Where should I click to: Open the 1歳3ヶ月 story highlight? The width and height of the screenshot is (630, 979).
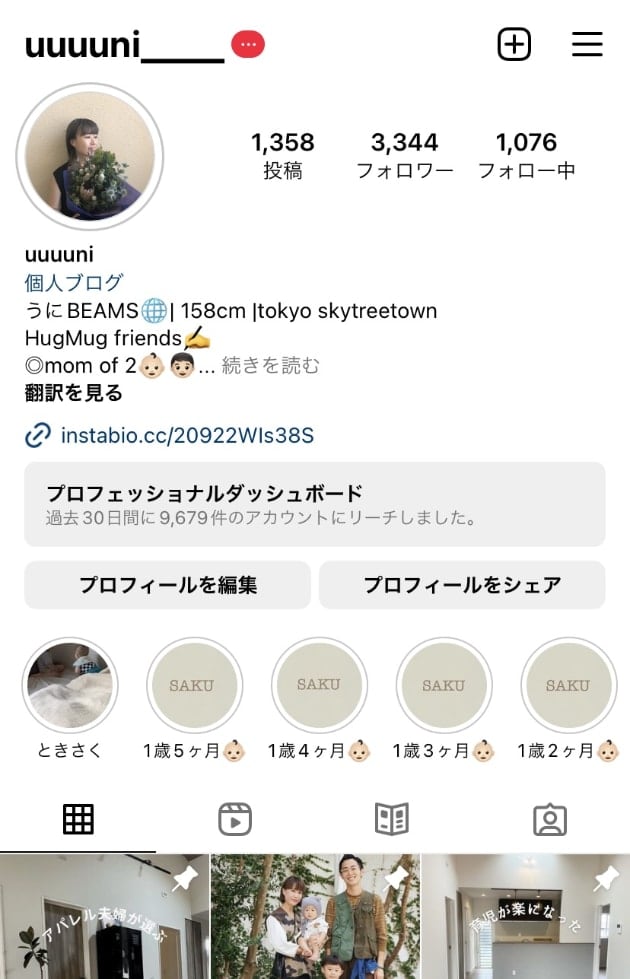[443, 686]
